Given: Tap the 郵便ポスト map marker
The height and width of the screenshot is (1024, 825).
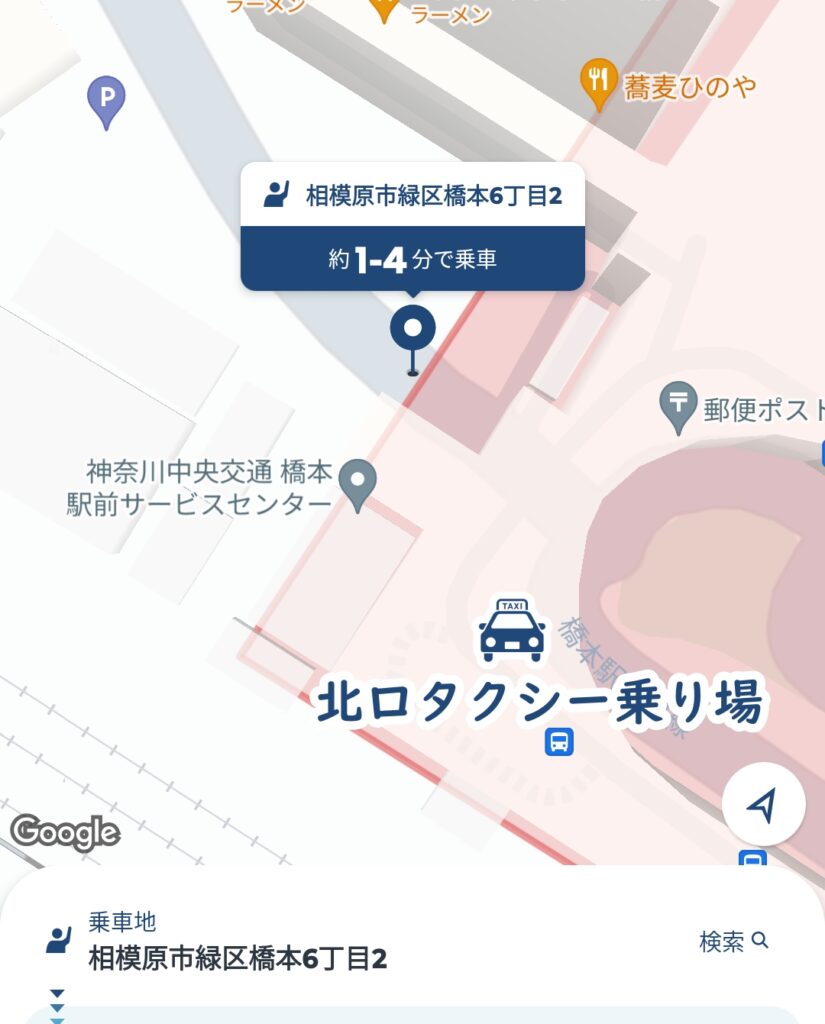Looking at the screenshot, I should tap(679, 407).
